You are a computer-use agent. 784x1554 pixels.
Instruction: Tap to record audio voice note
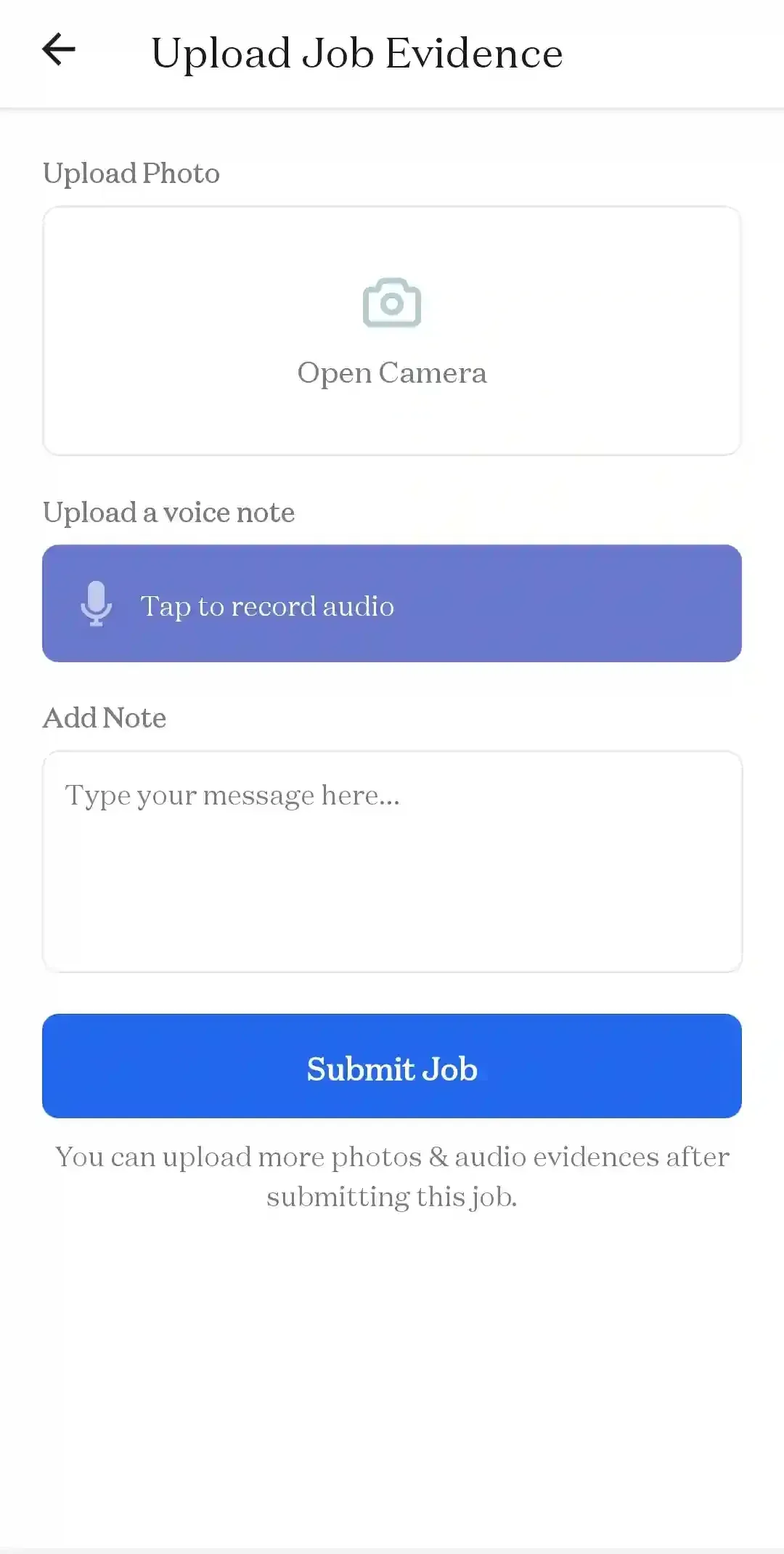click(392, 603)
